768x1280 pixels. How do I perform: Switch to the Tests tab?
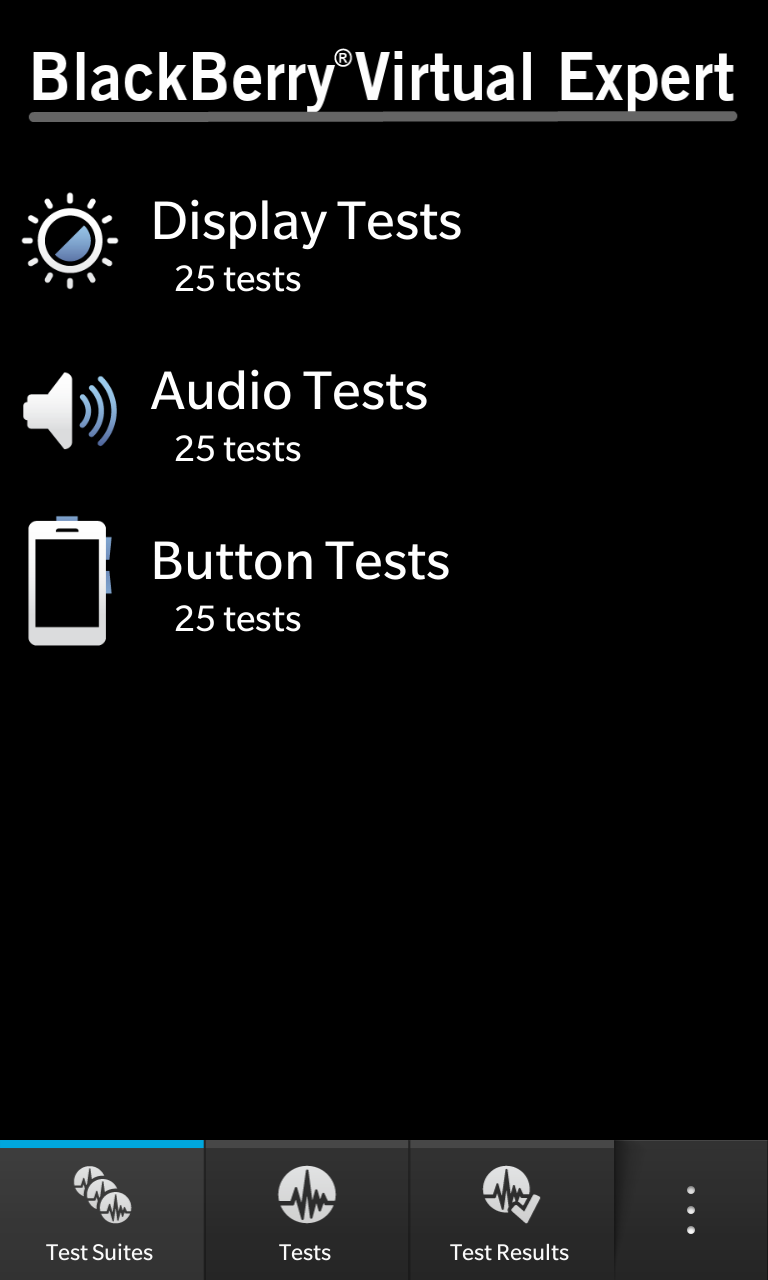pyautogui.click(x=305, y=1210)
